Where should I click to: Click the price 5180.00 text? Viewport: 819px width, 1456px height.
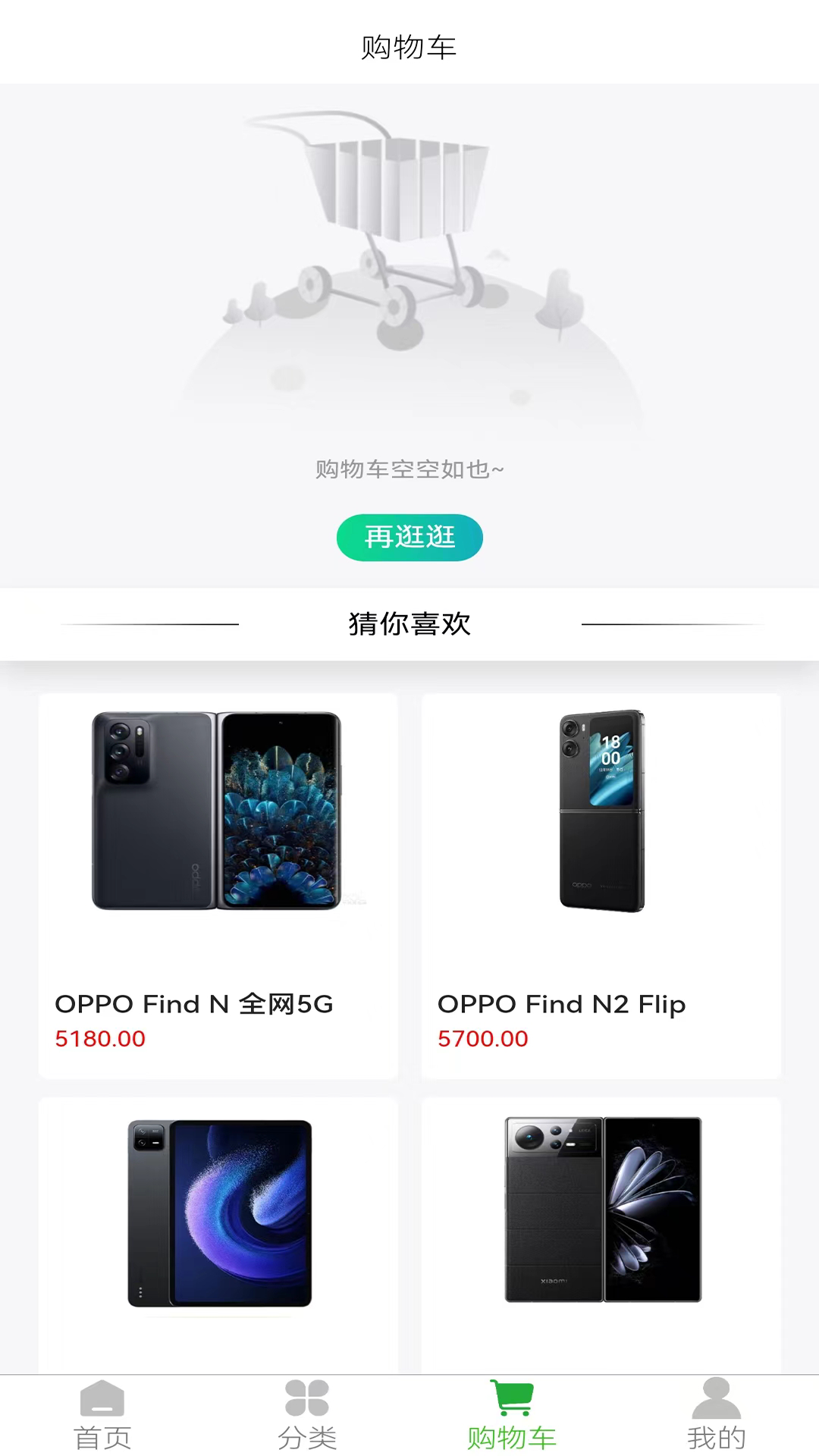pyautogui.click(x=99, y=1039)
